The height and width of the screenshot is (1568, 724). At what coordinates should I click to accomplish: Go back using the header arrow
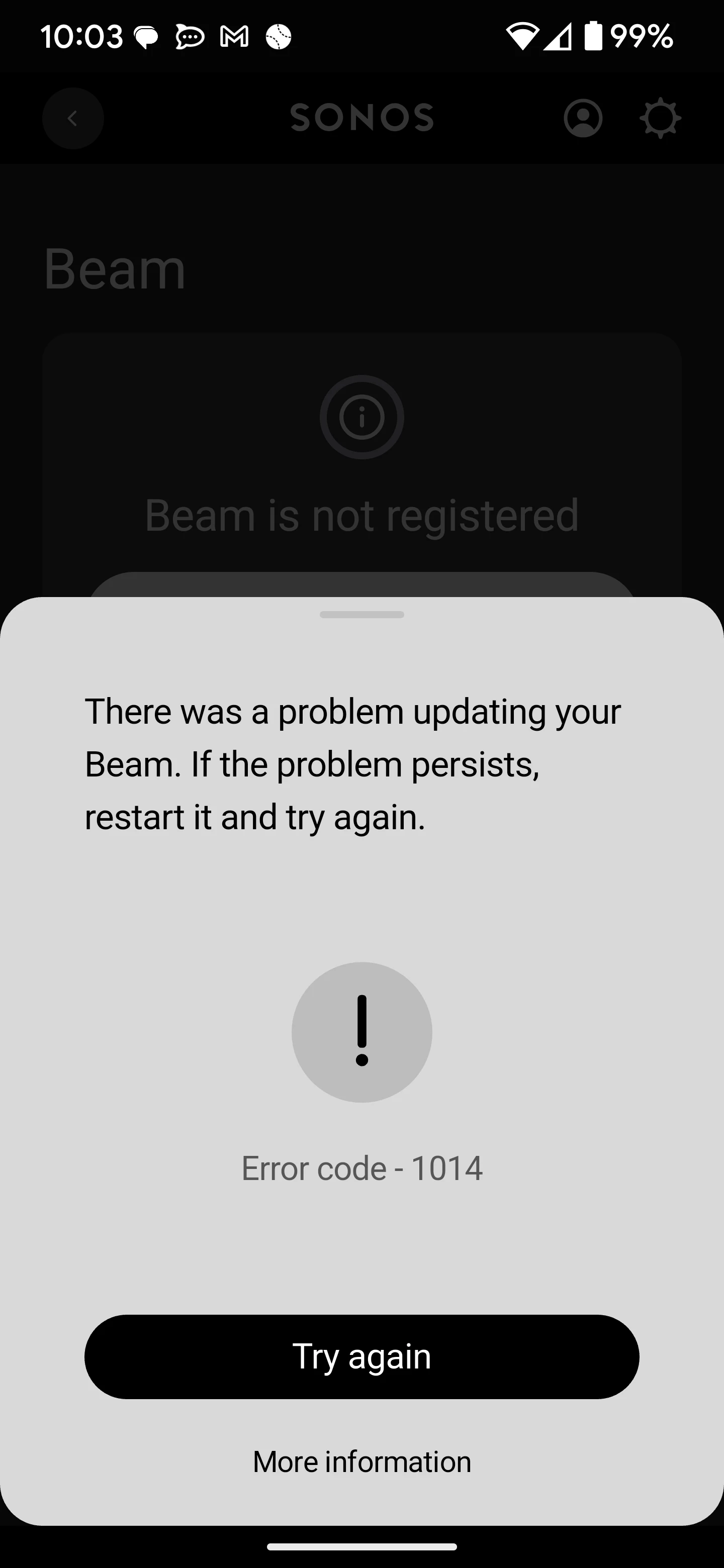click(73, 118)
